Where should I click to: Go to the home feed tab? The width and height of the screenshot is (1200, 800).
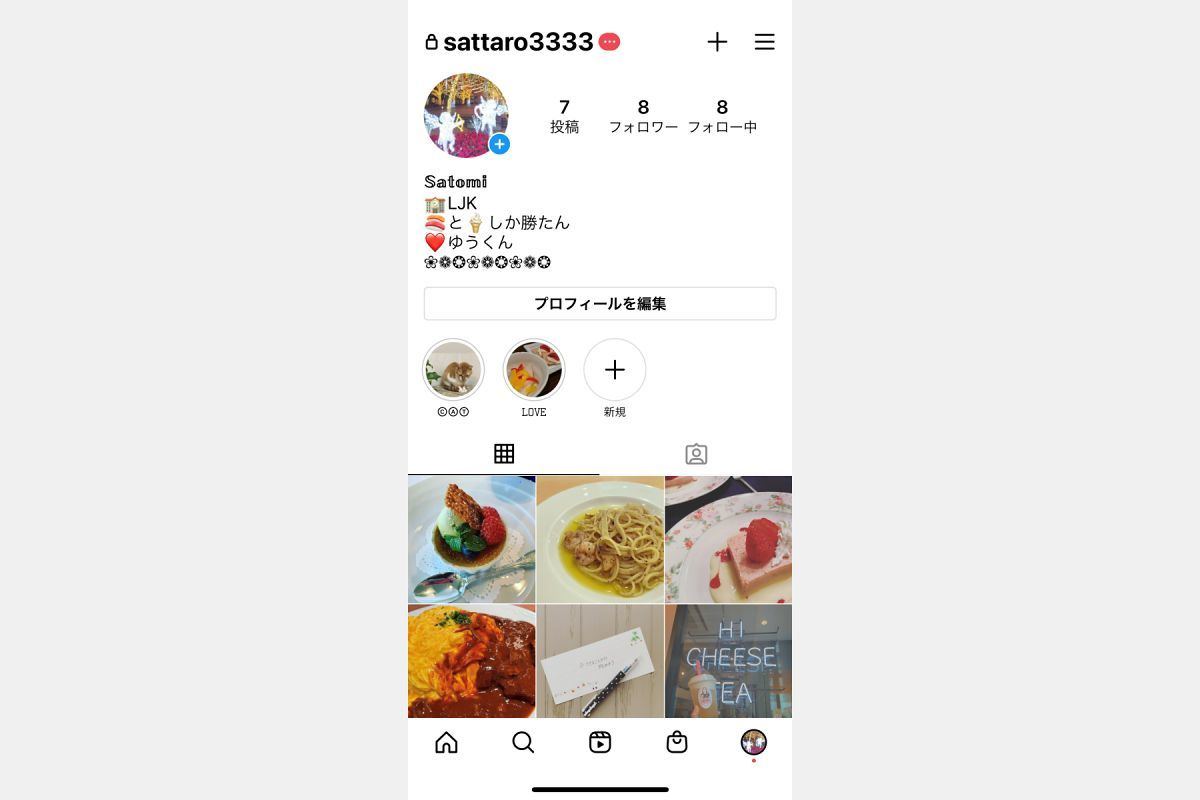tap(446, 742)
